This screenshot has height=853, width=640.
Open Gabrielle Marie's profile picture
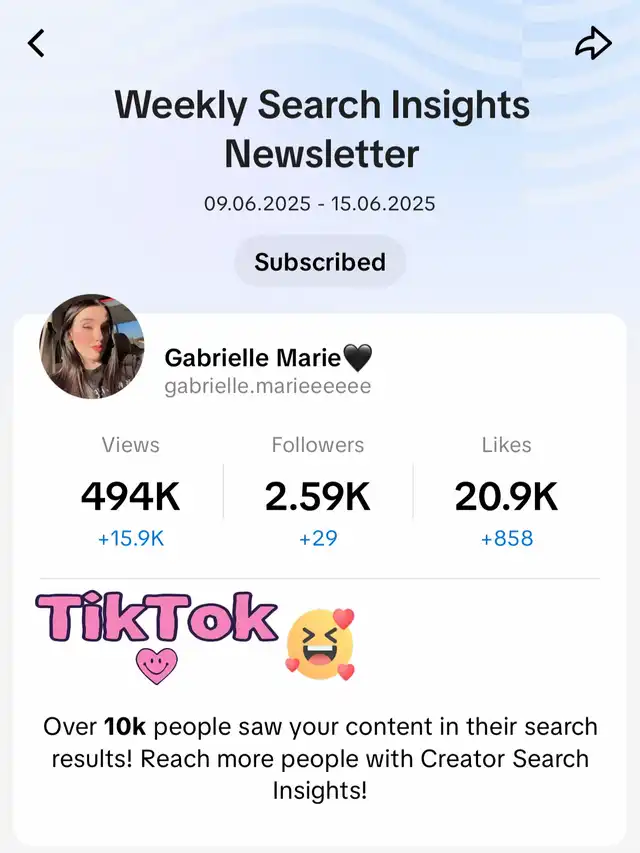click(x=91, y=346)
